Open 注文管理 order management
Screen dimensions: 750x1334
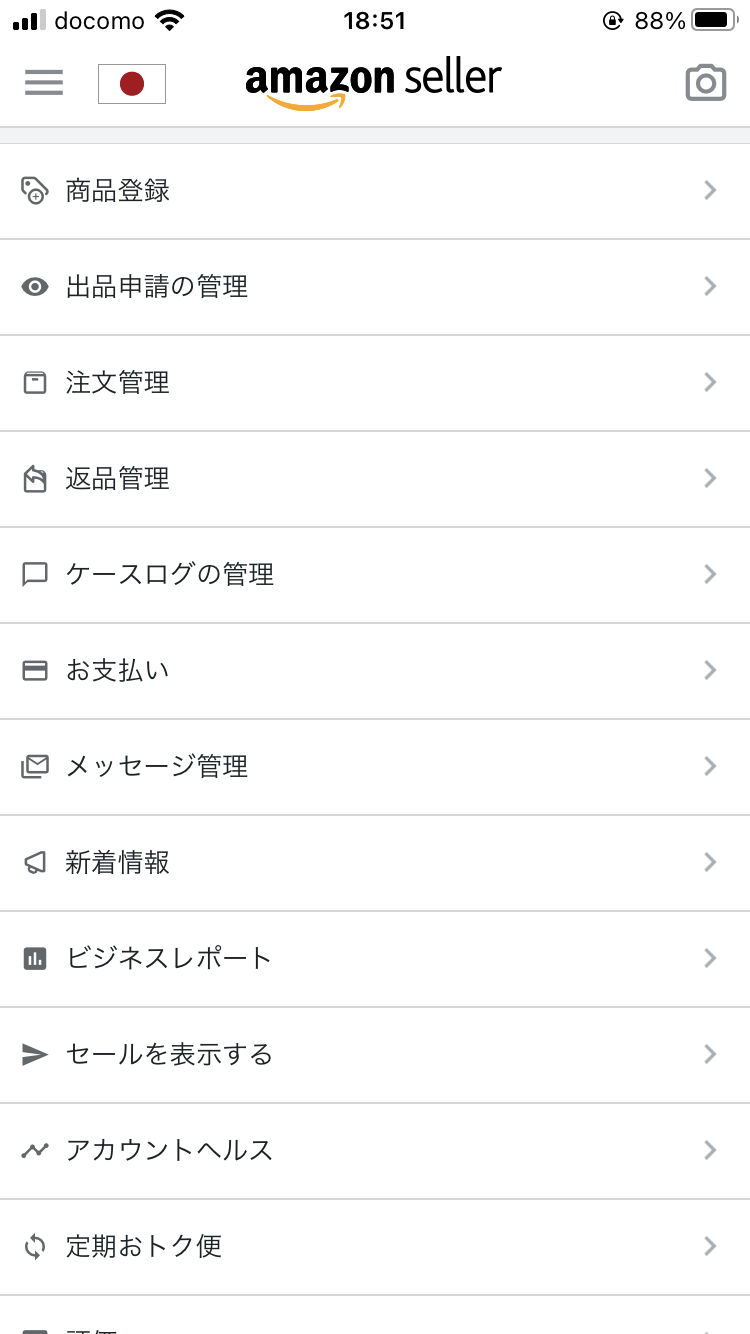pos(375,383)
